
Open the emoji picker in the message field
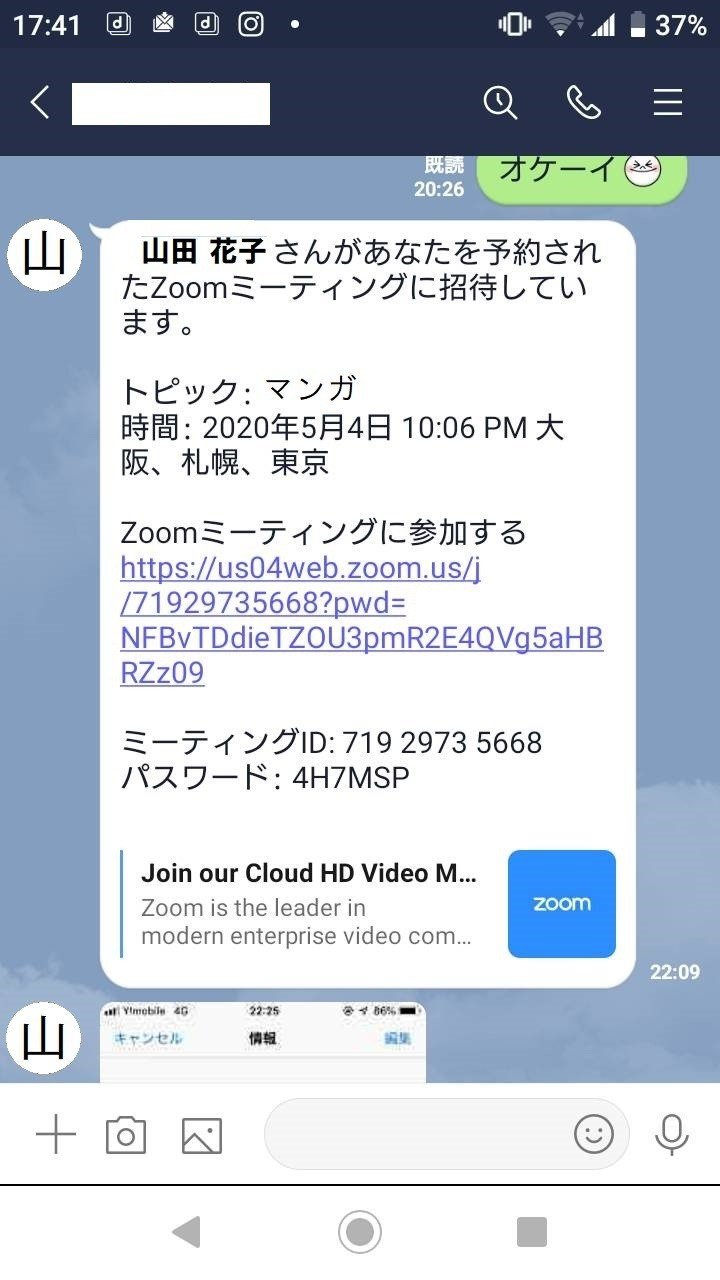click(x=595, y=1133)
